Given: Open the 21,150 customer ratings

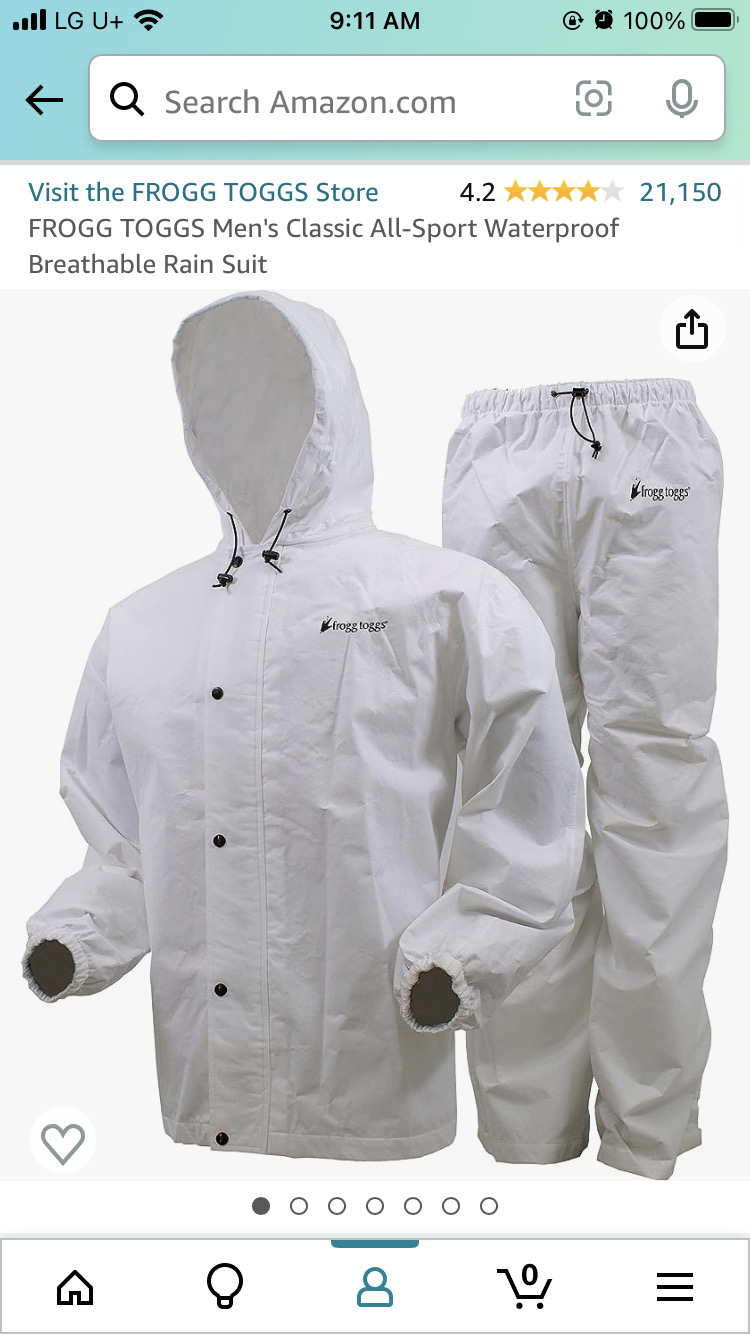Looking at the screenshot, I should tap(680, 192).
